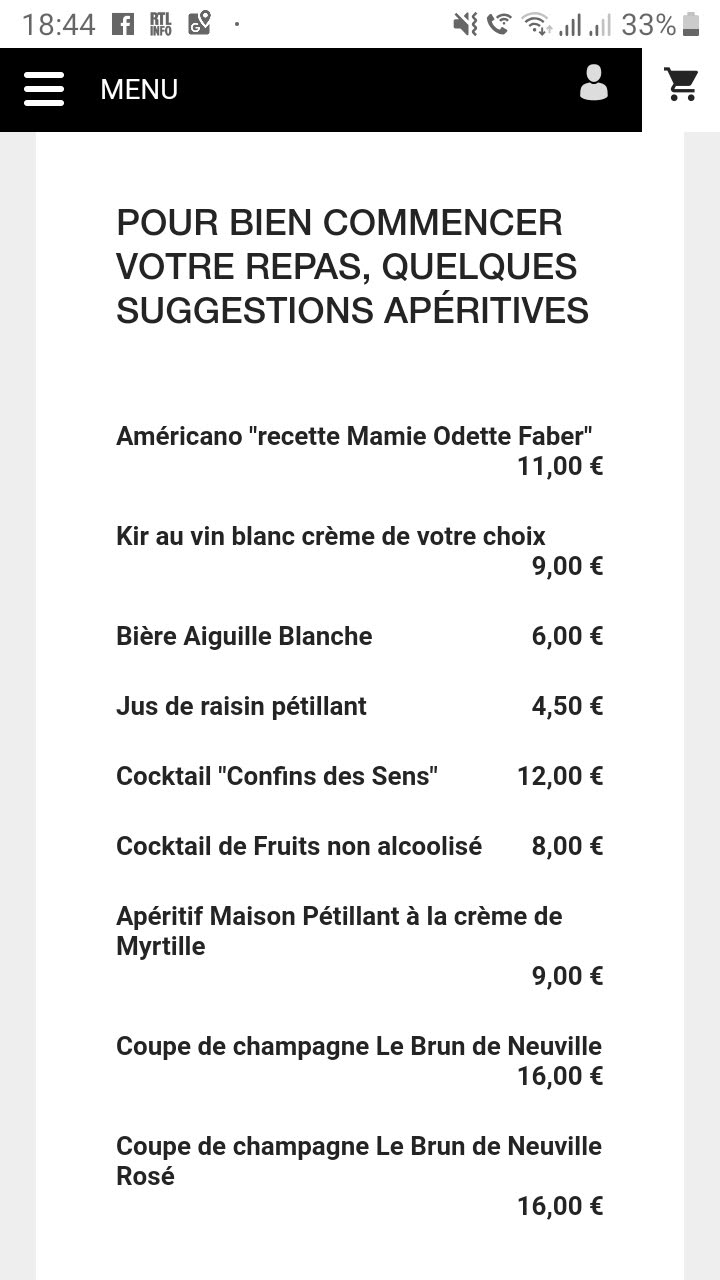Open the hamburger MENU drawer

coord(44,89)
